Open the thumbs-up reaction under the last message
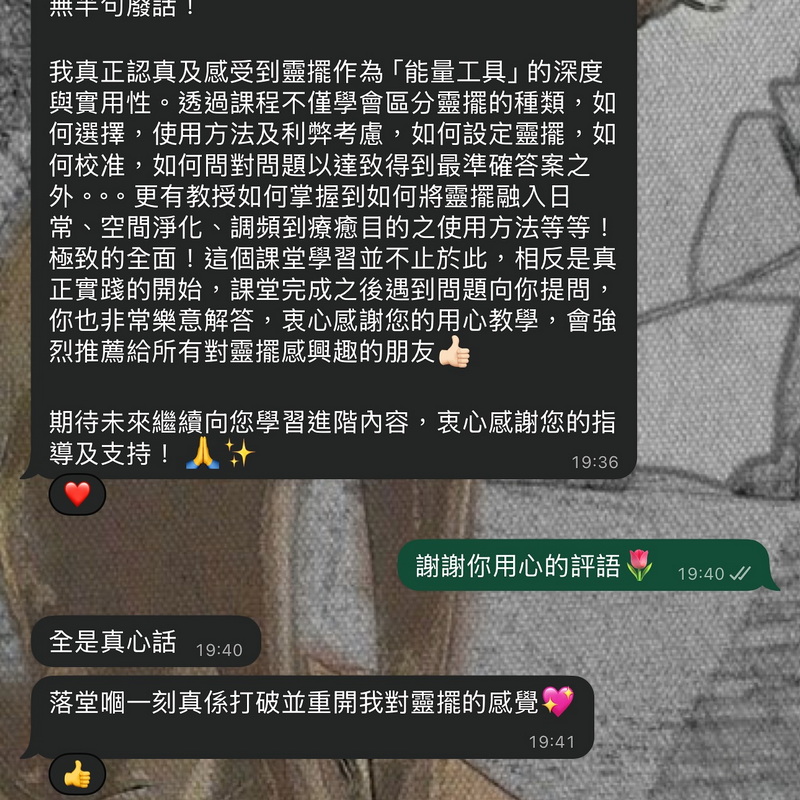800x800 pixels. click(77, 773)
